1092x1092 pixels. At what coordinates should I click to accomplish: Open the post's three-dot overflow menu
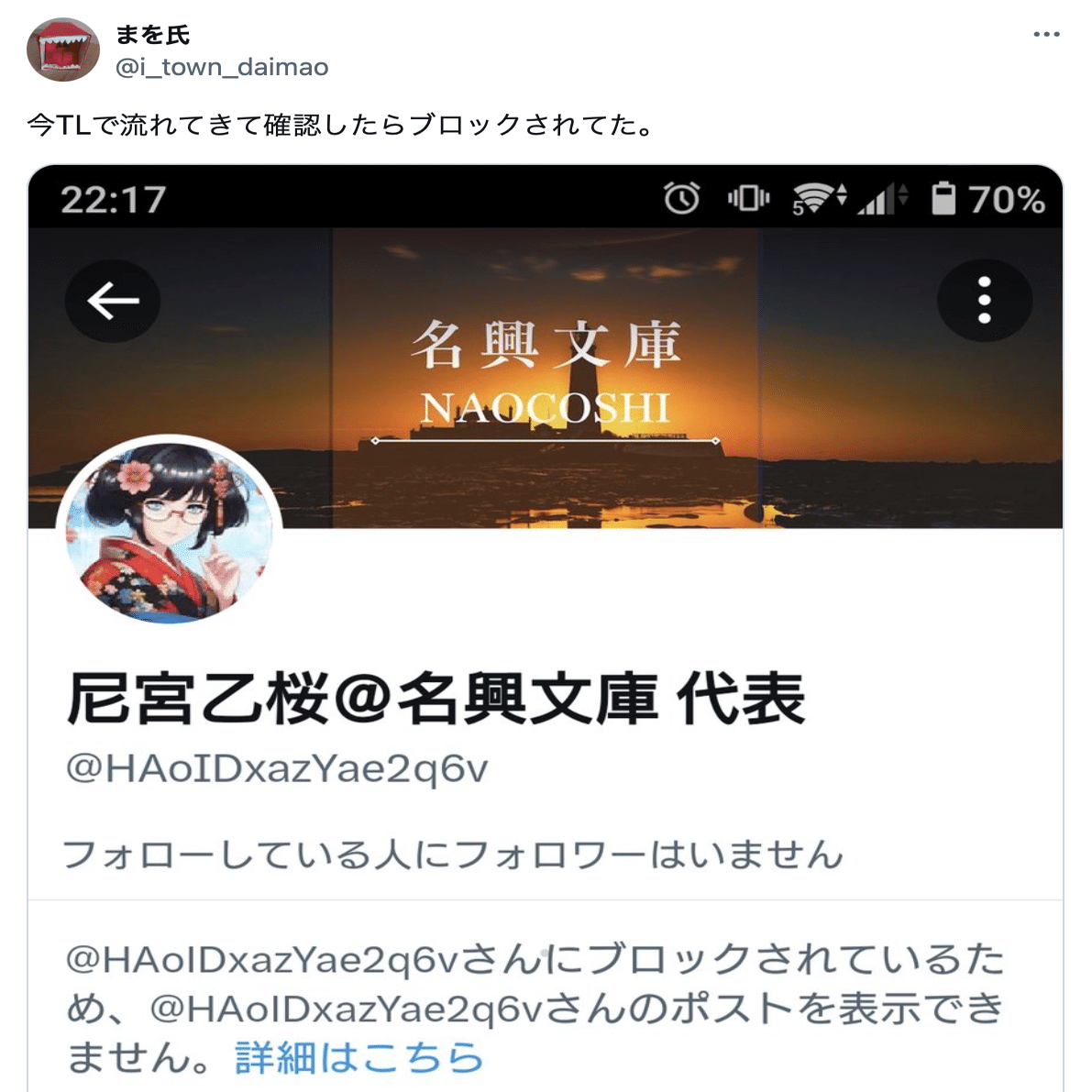click(x=1045, y=35)
